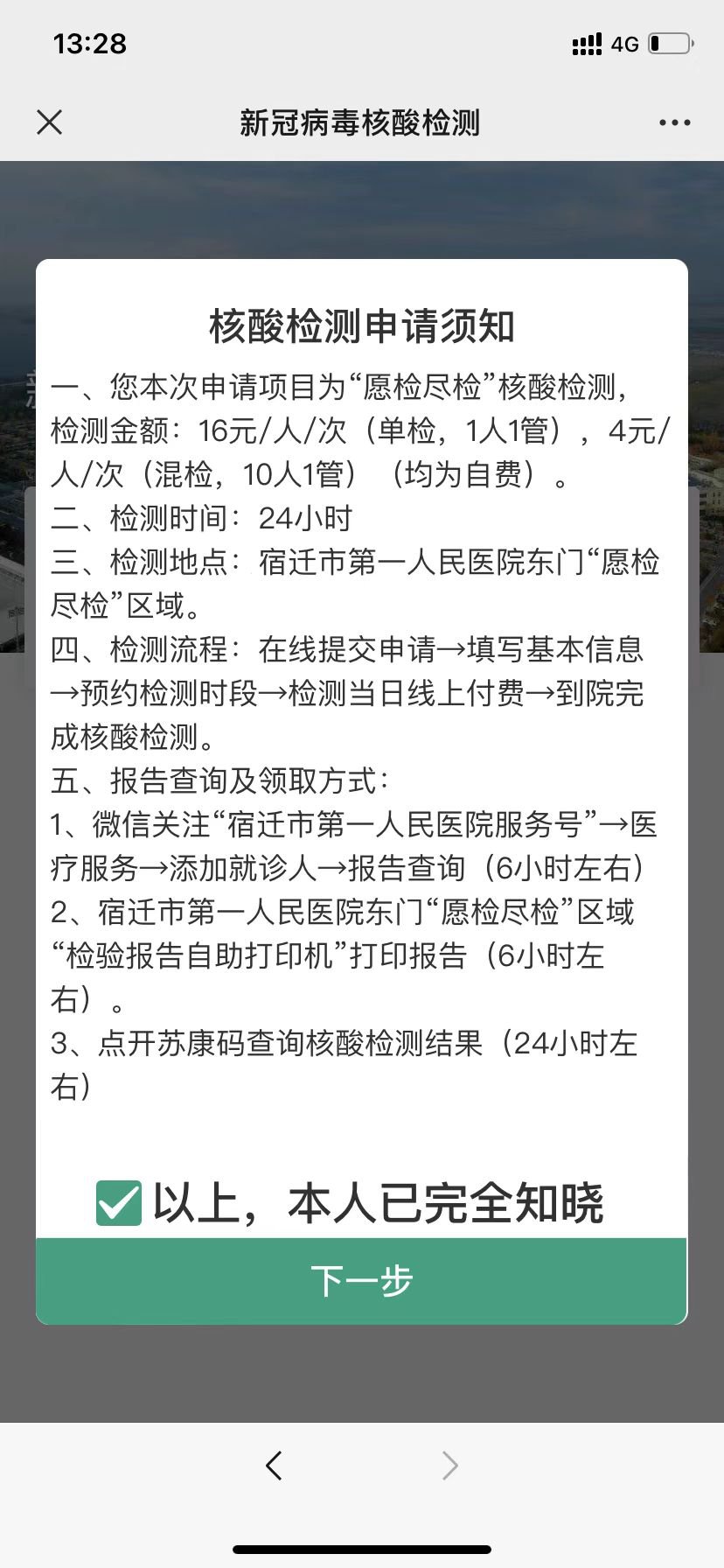The height and width of the screenshot is (1568, 724).
Task: Uncheck 以上，本人已完全知晓 checkbox
Action: point(119,1202)
